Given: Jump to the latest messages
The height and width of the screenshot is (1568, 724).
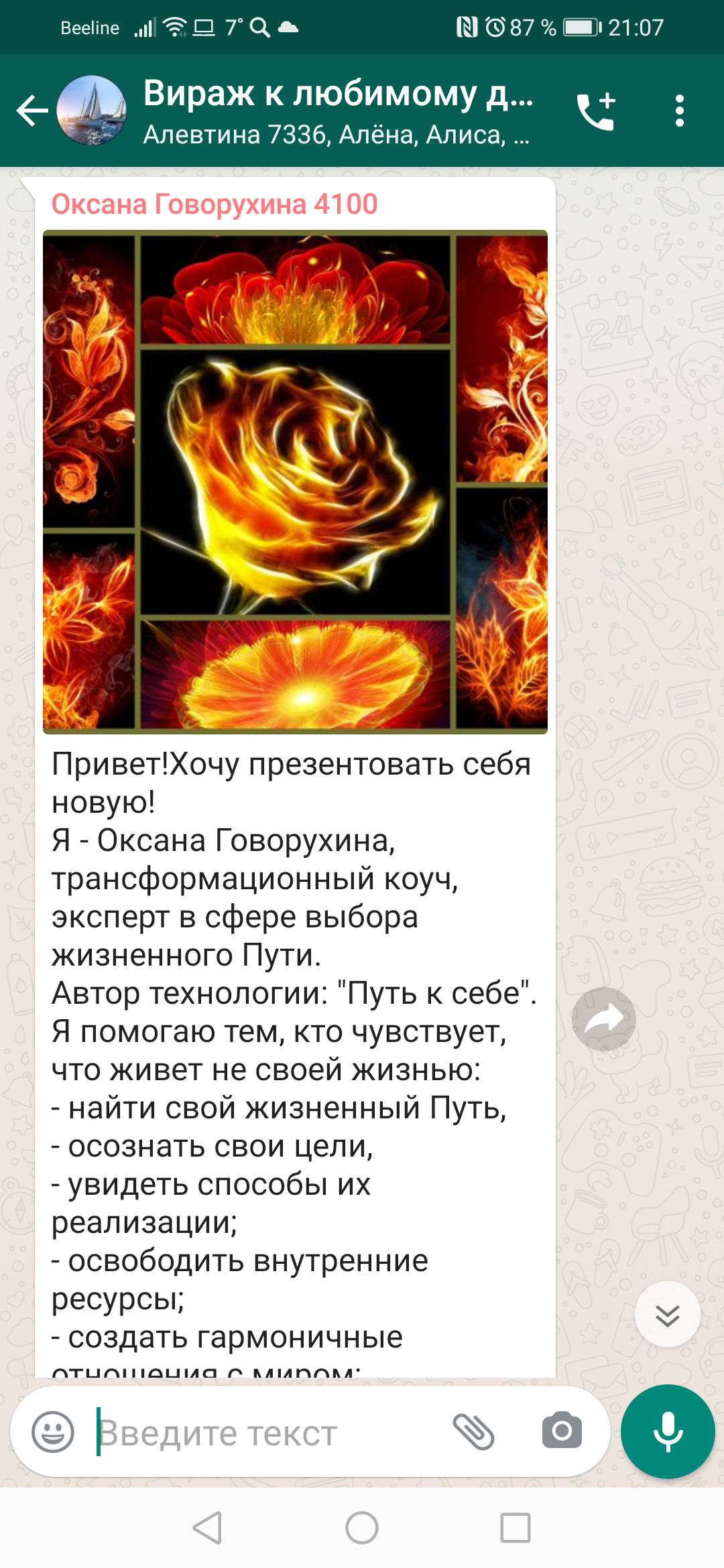Looking at the screenshot, I should 667,1315.
